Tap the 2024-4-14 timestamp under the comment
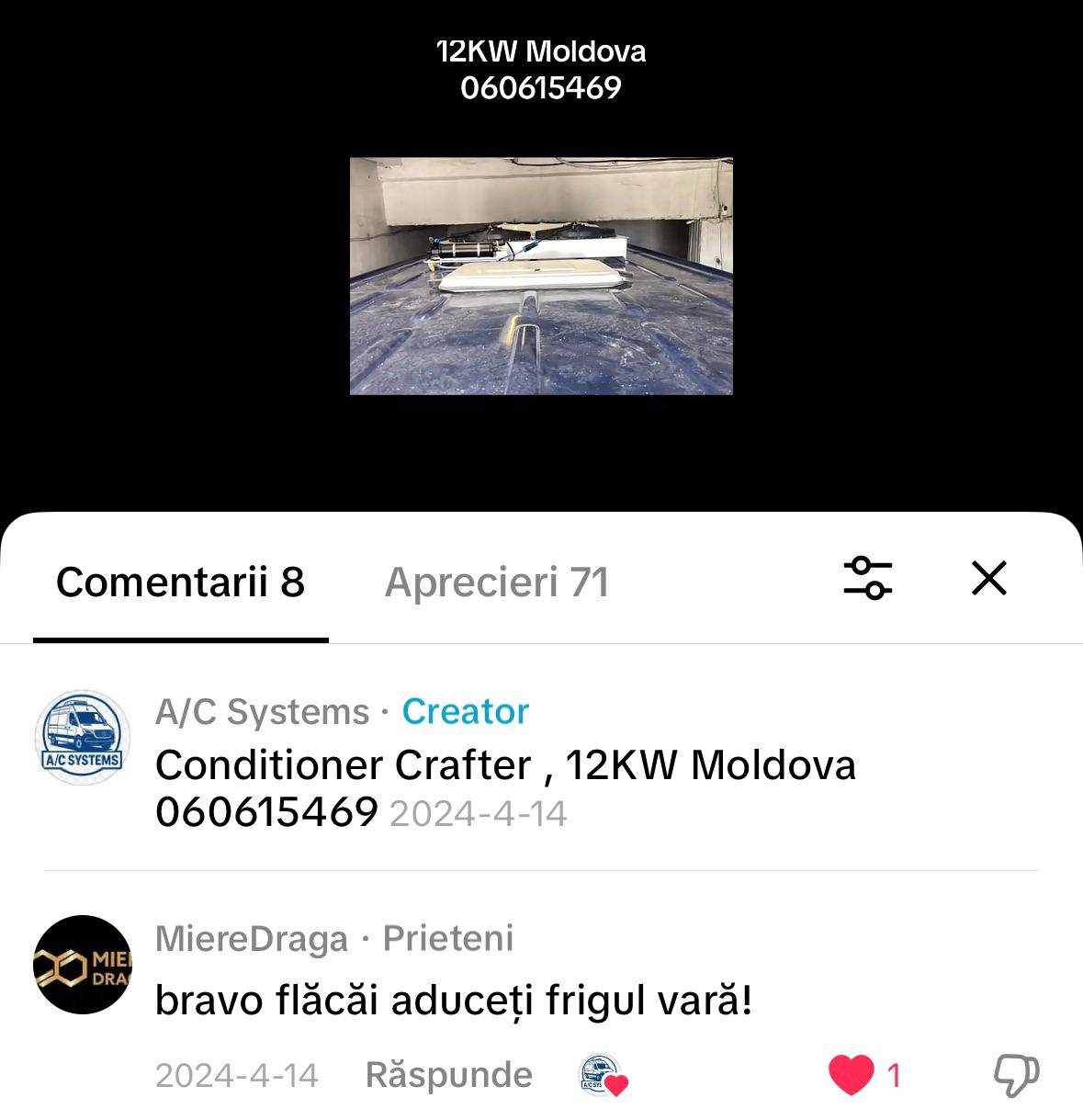This screenshot has width=1083, height=1120. 237,1074
